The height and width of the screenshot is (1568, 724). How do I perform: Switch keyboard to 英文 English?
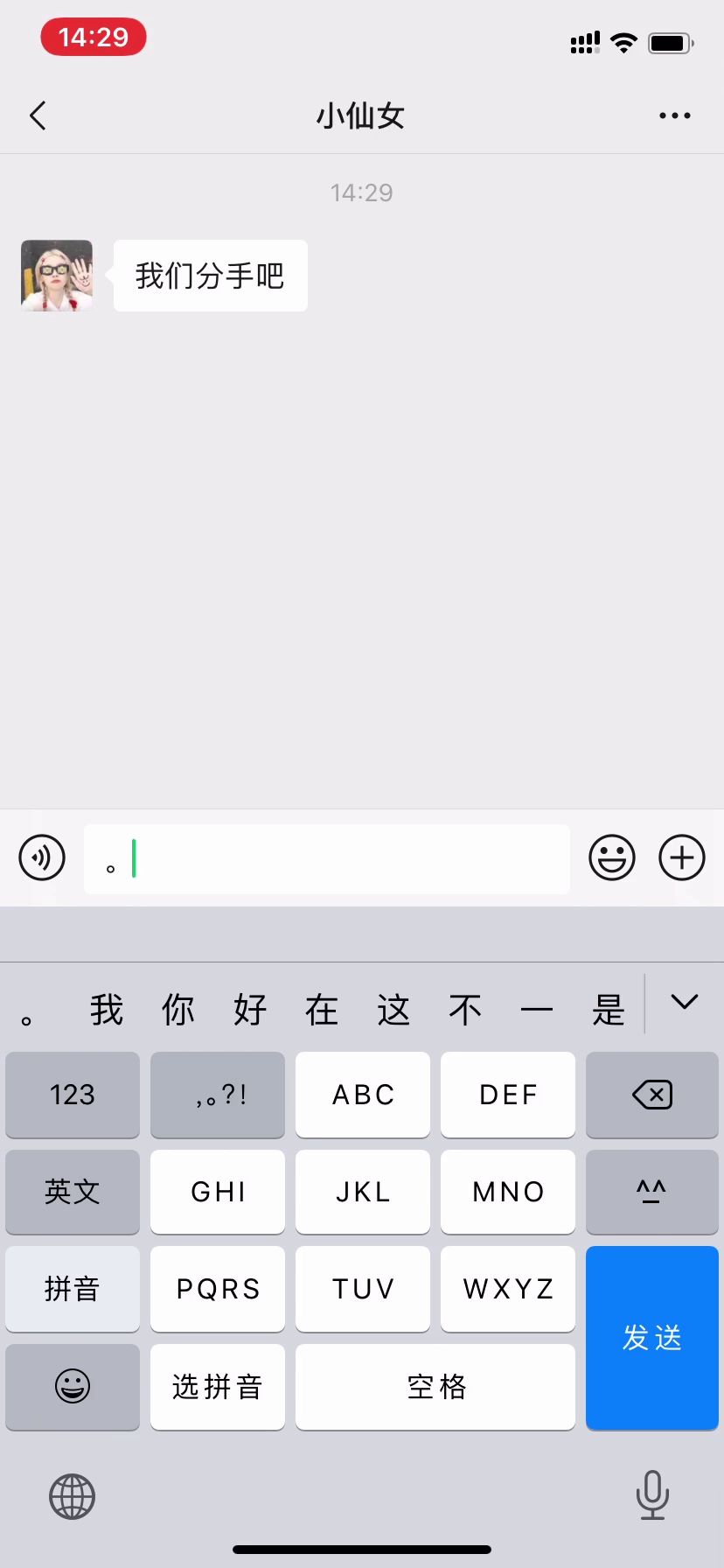click(73, 1192)
